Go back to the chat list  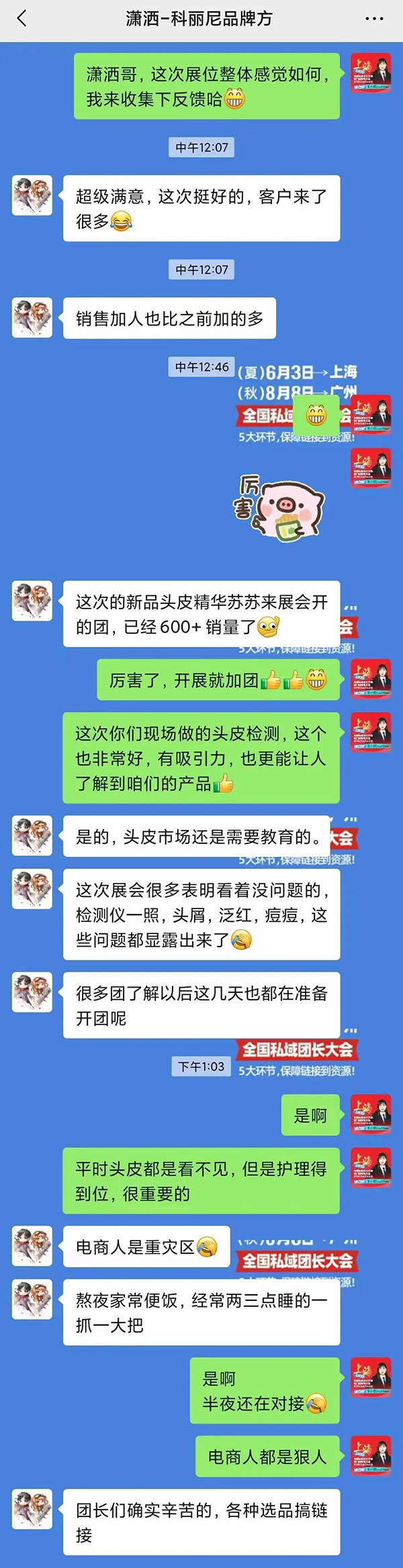pos(21,19)
